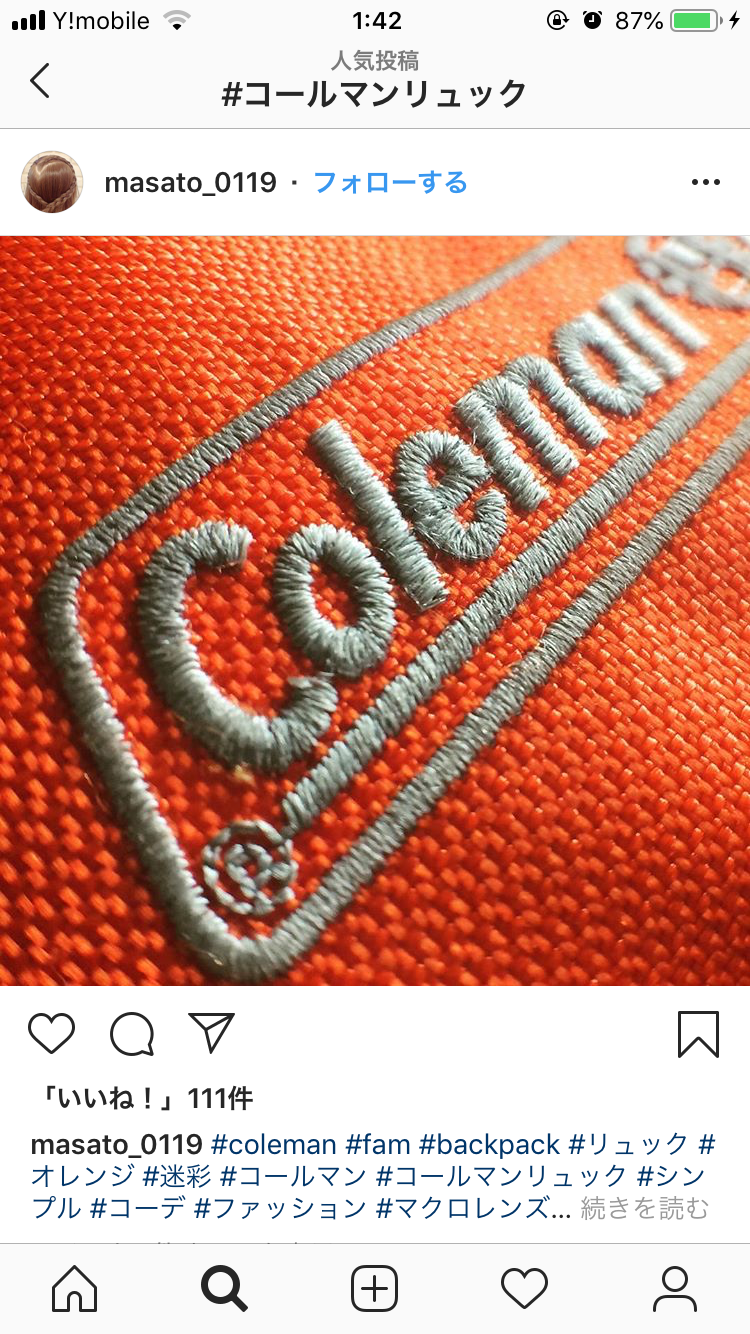Expand caption with 続きを読む
The width and height of the screenshot is (750, 1334).
point(645,1208)
